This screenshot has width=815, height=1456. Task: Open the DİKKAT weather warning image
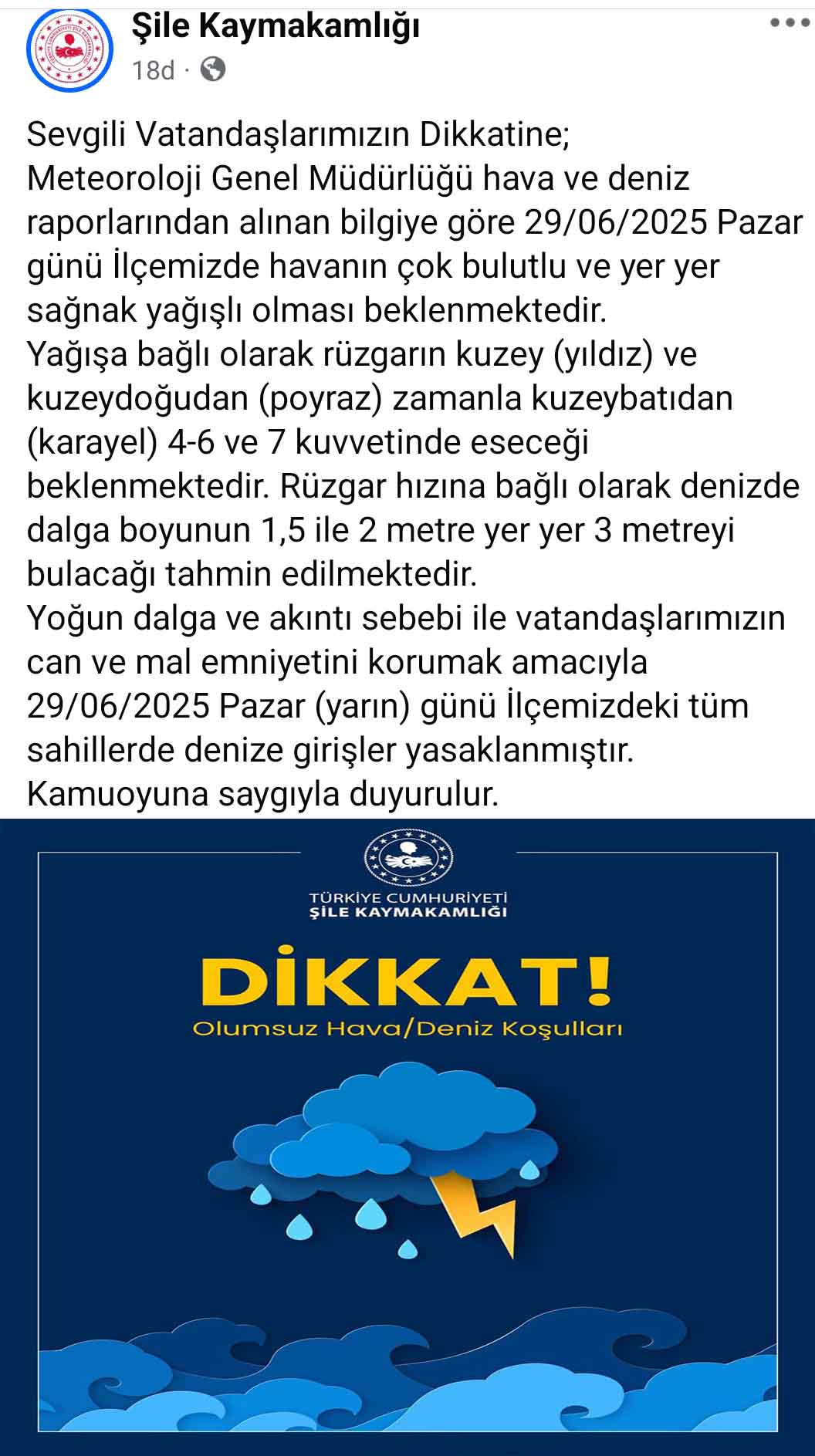(407, 1134)
